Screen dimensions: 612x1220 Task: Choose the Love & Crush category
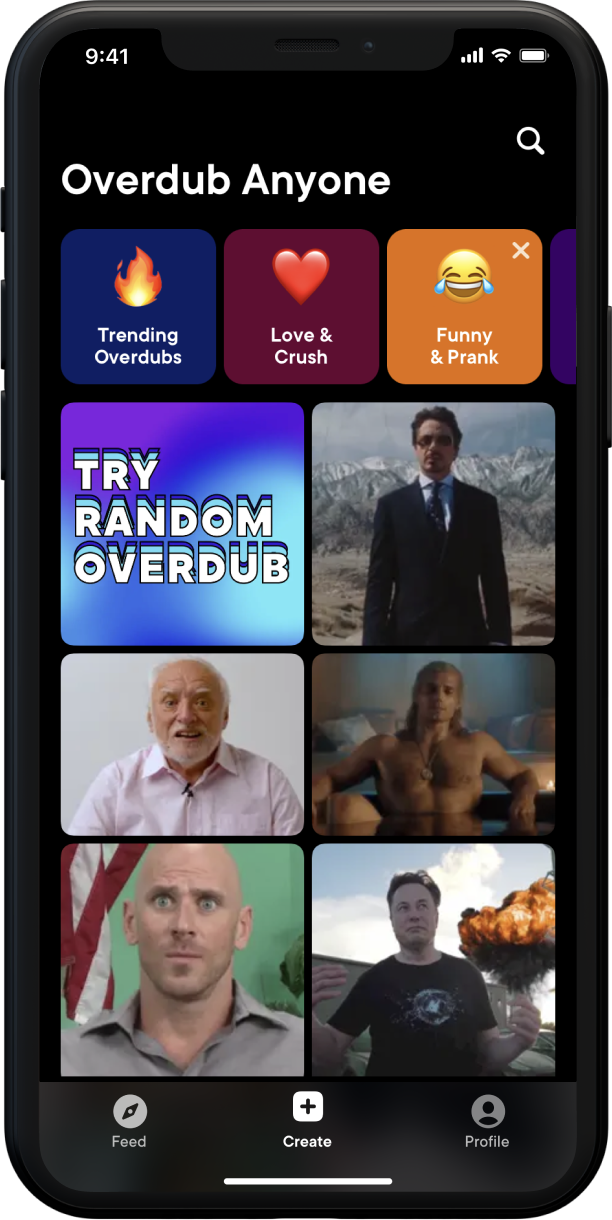point(301,307)
